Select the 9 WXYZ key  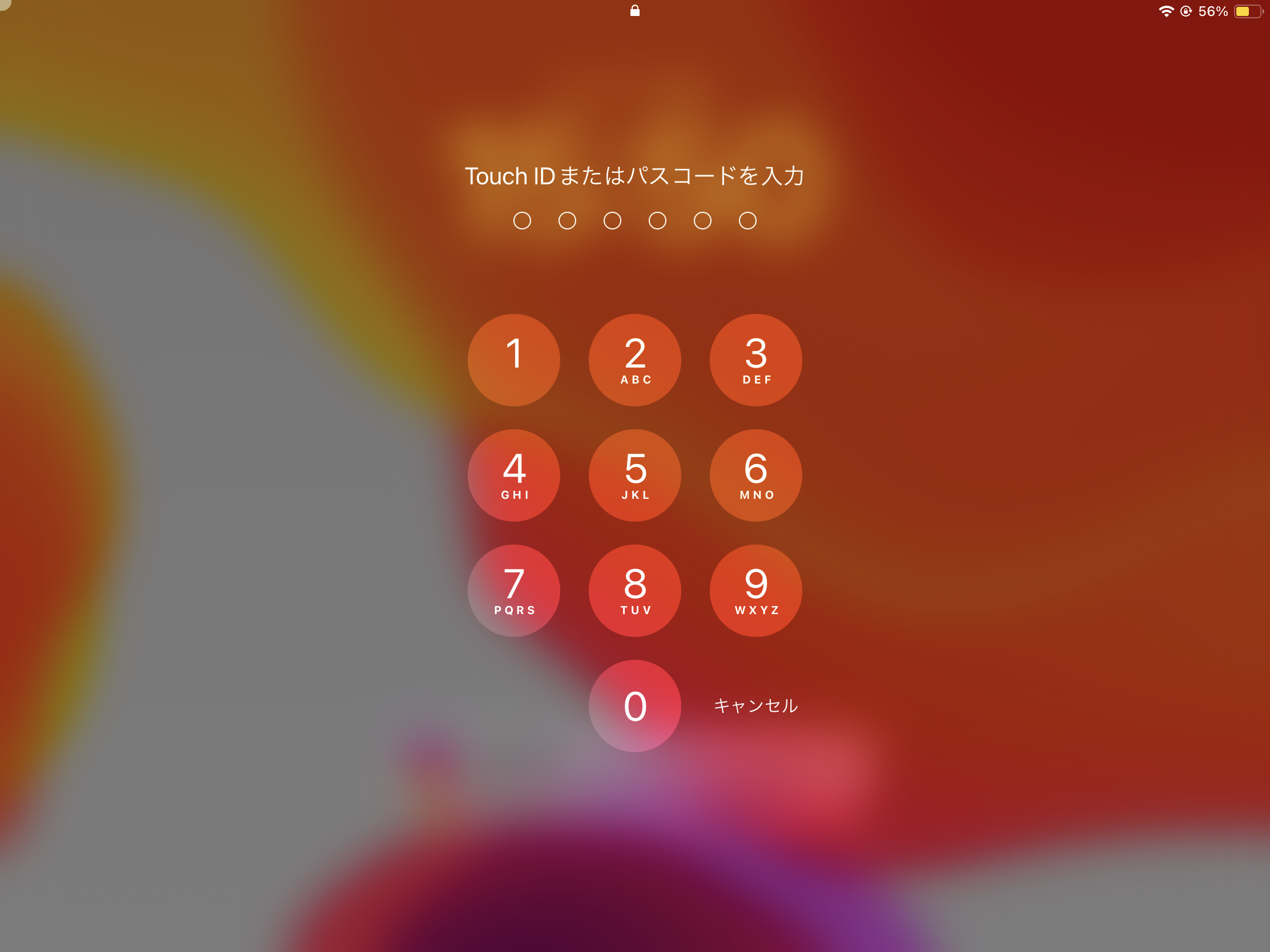[x=755, y=591]
